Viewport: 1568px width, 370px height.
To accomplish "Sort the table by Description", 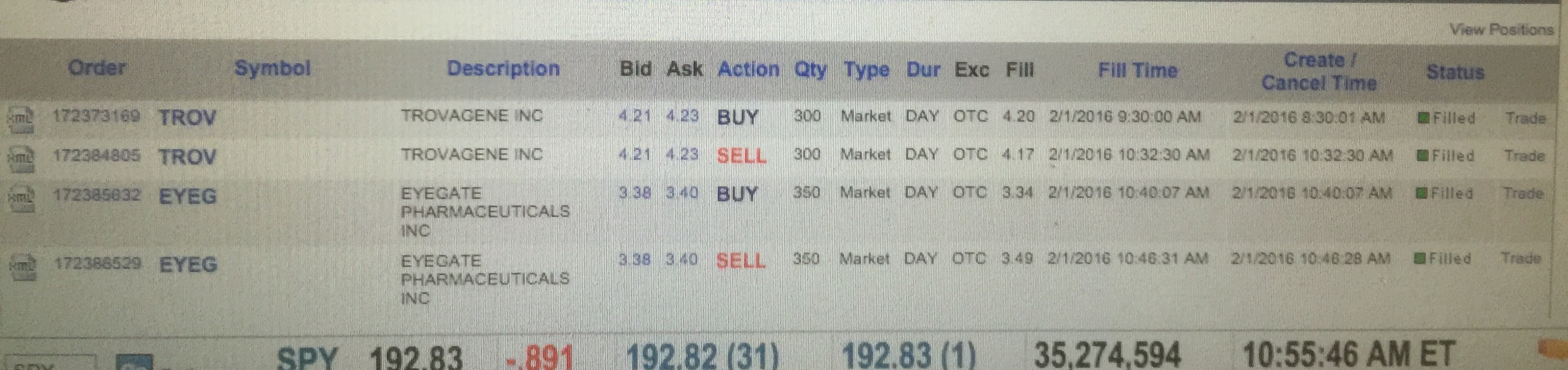I will pos(503,68).
